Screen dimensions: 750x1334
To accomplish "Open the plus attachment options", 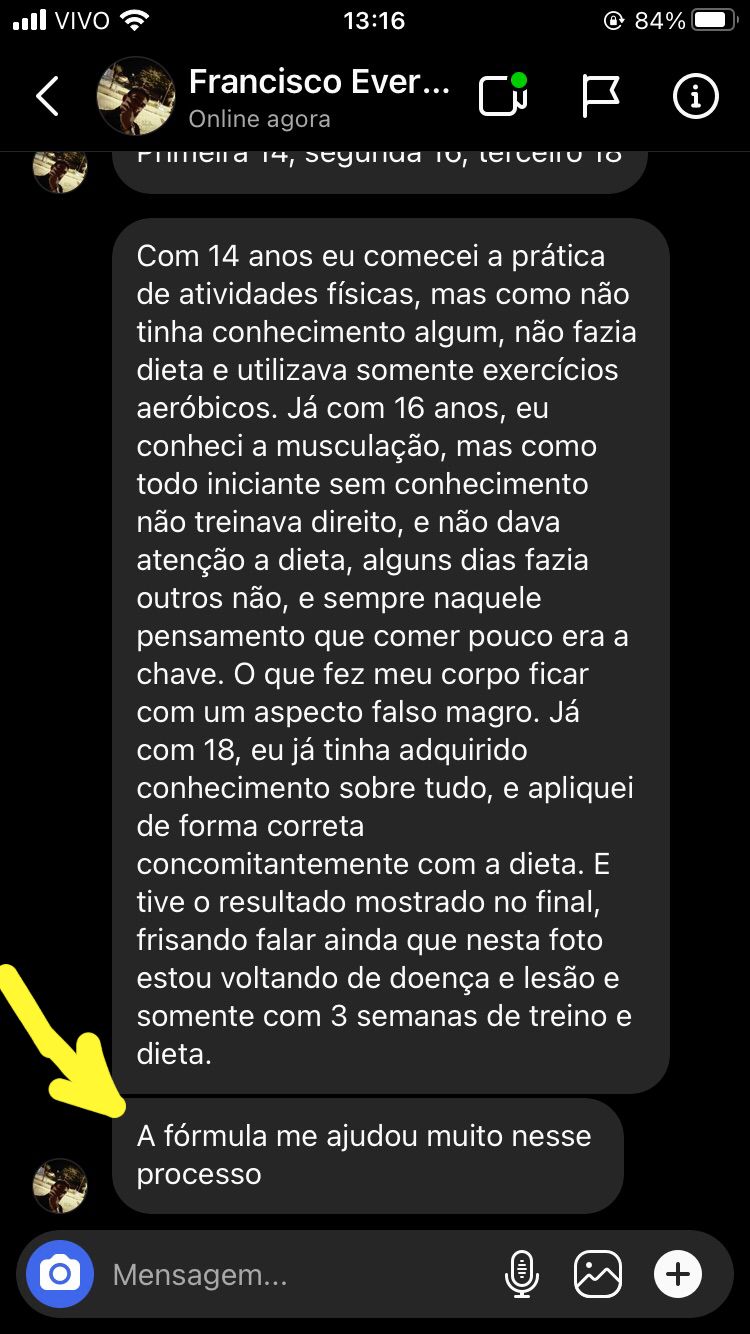I will coord(678,1274).
